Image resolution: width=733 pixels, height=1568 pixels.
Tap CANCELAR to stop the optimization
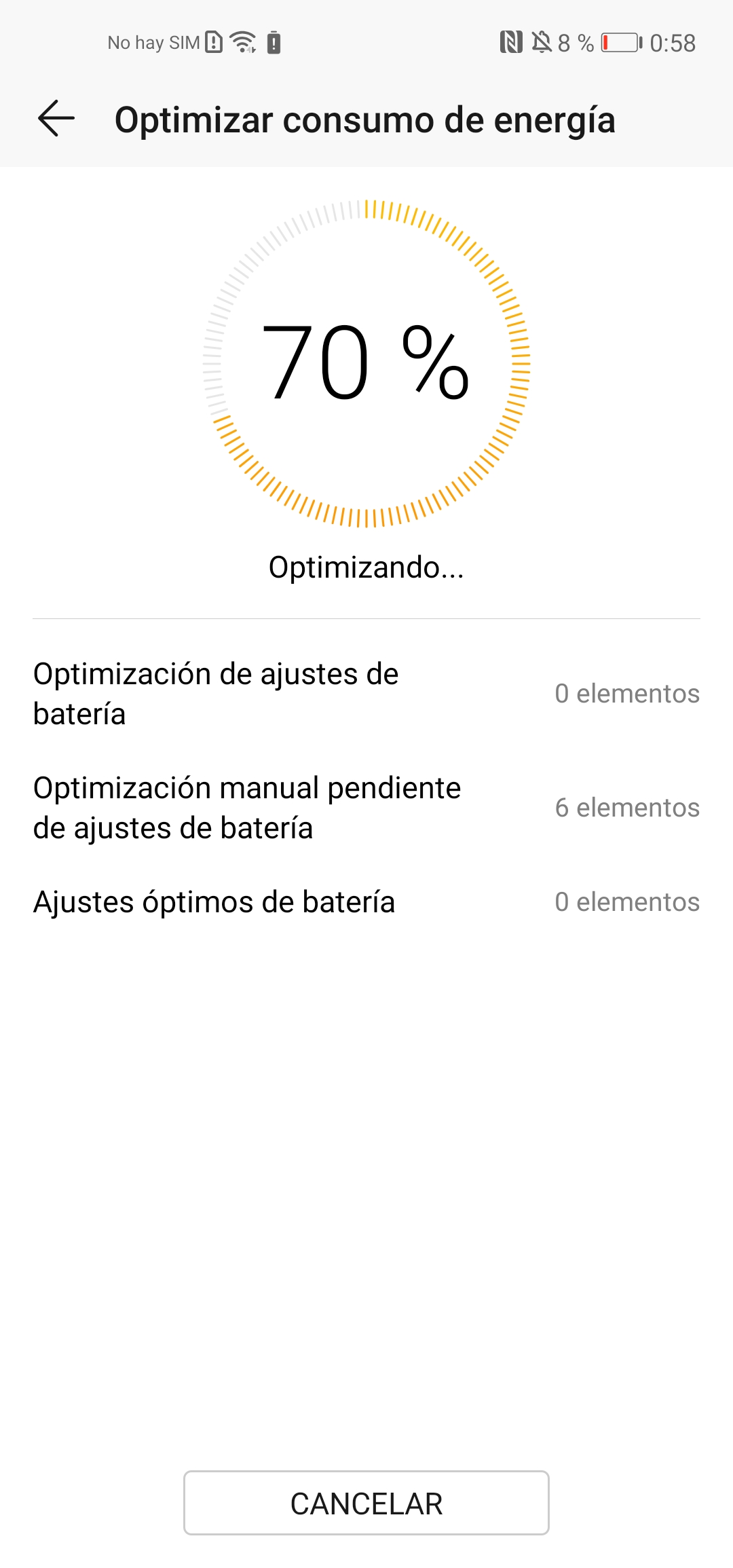click(x=366, y=1503)
